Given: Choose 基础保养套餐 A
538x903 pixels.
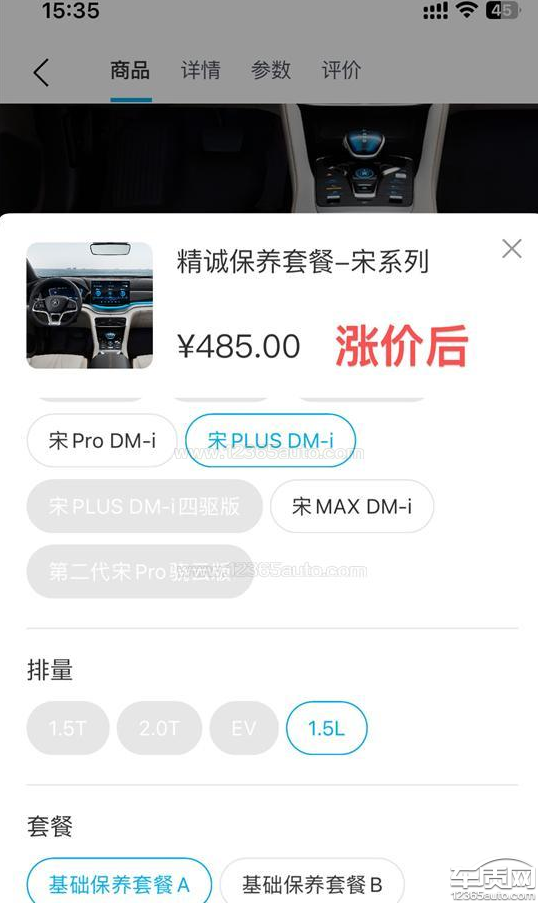Looking at the screenshot, I should (119, 883).
